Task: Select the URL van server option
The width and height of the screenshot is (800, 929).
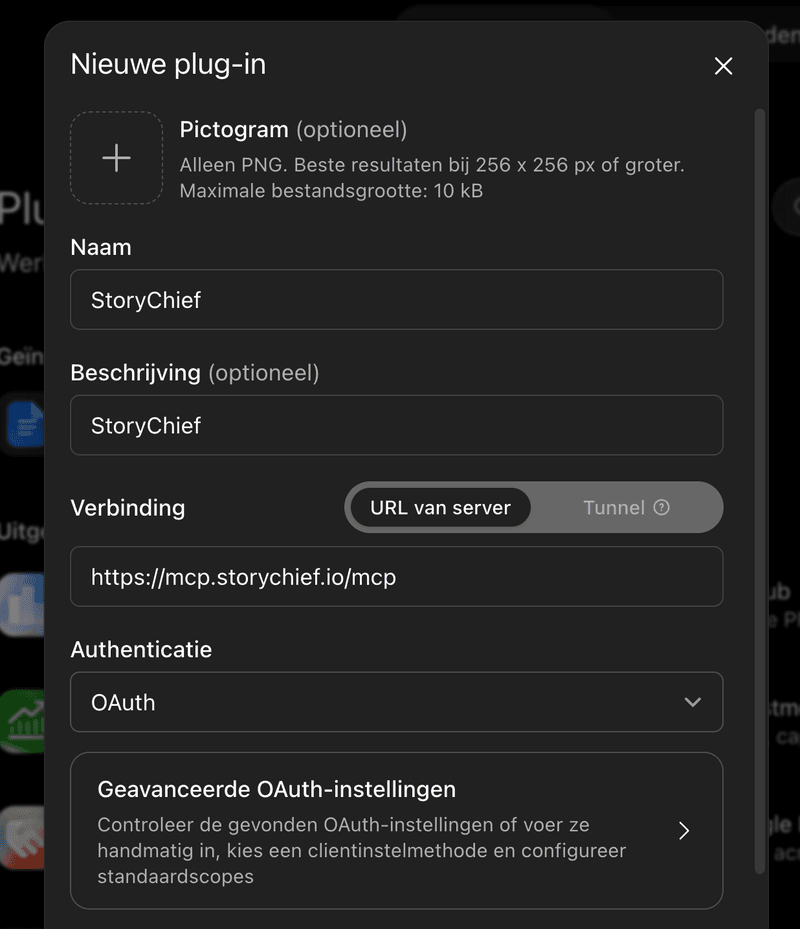Action: 440,508
